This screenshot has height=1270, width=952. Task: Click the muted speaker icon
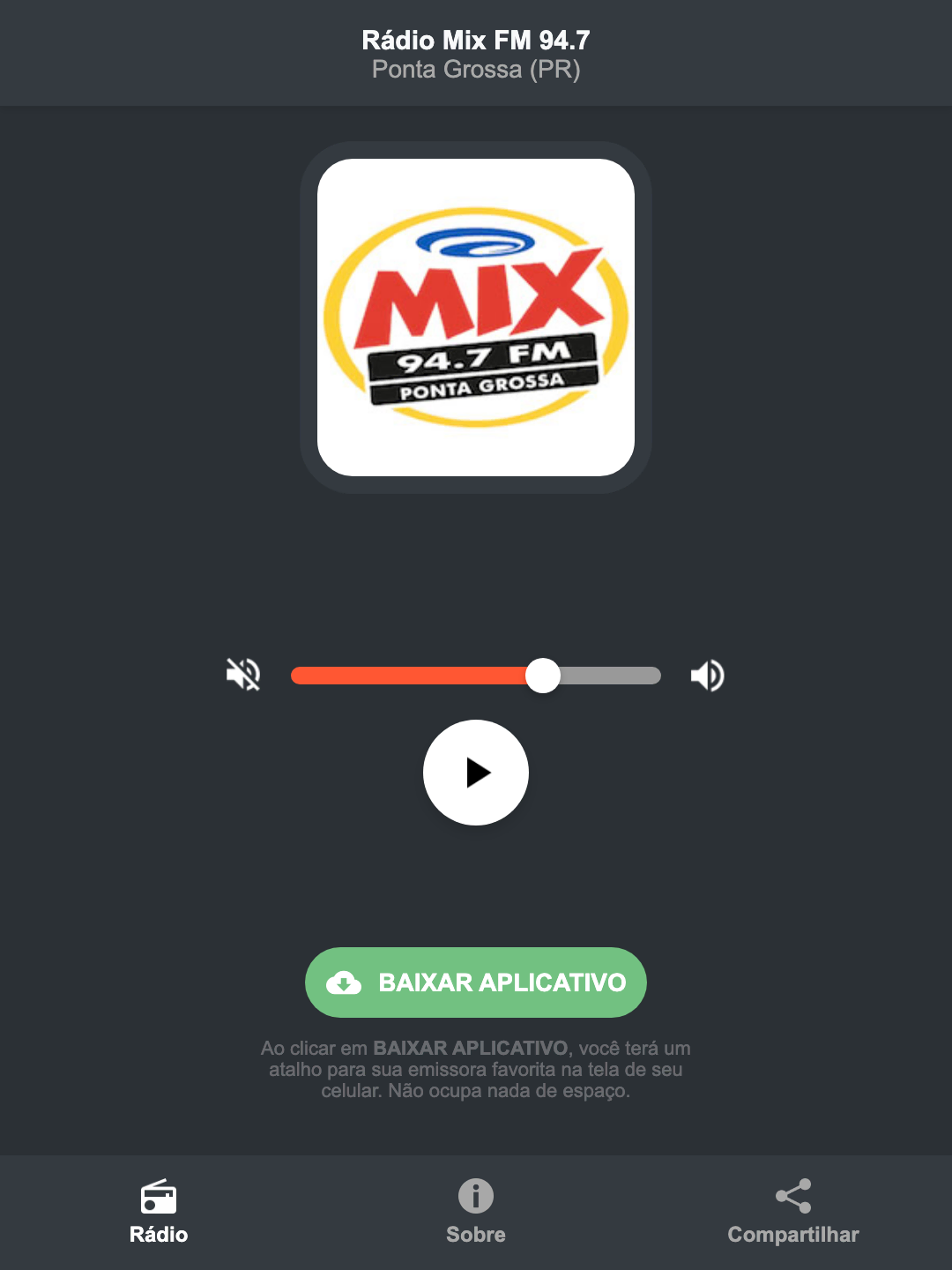tap(244, 675)
